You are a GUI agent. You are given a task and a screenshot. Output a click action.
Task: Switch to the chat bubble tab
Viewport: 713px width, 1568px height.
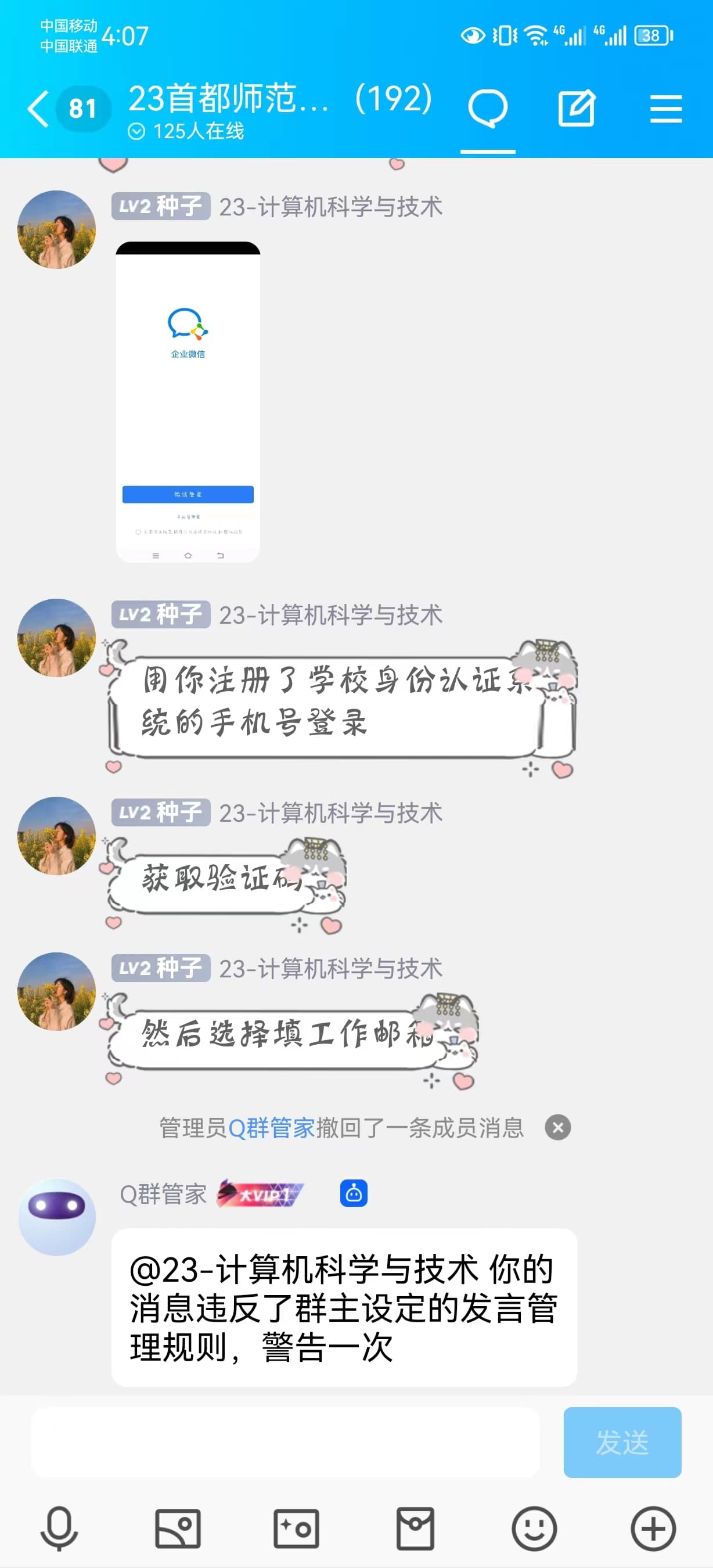[x=487, y=109]
